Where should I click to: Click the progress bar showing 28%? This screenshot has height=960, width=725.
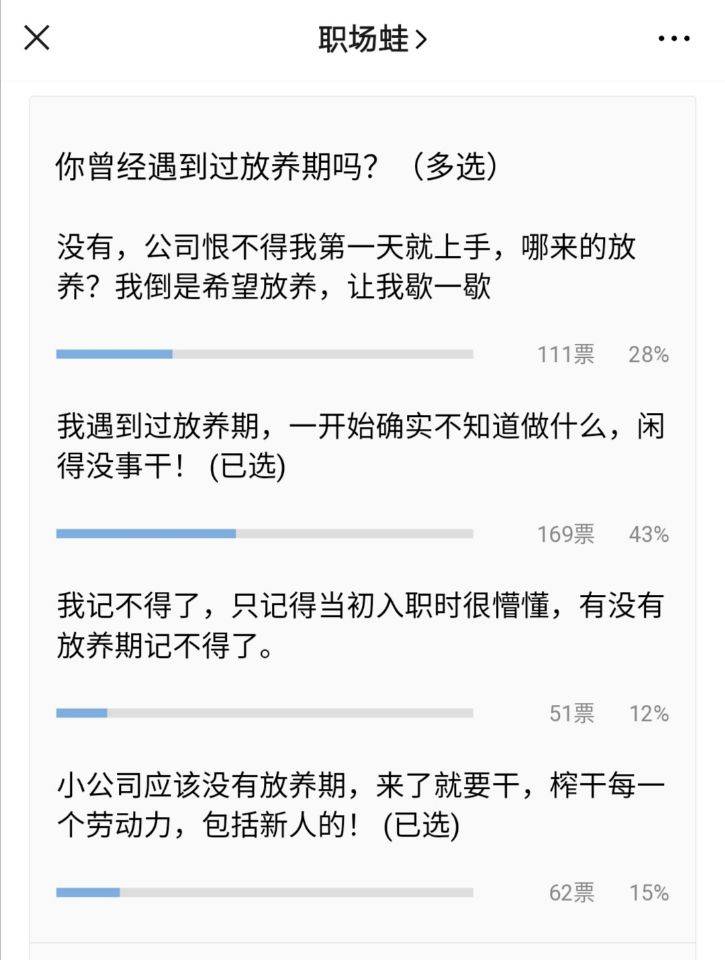(265, 353)
